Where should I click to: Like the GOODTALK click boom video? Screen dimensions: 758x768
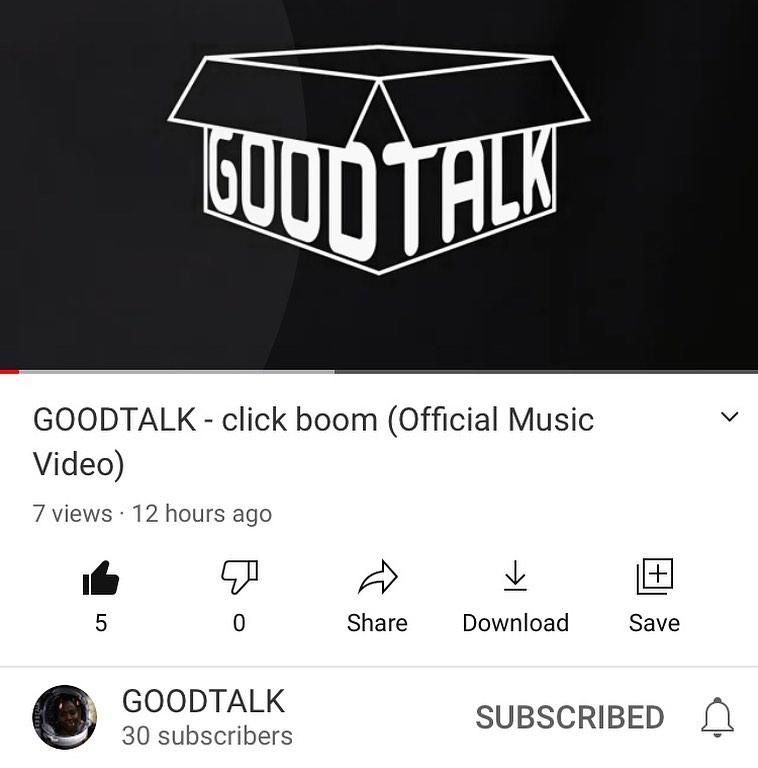point(101,579)
